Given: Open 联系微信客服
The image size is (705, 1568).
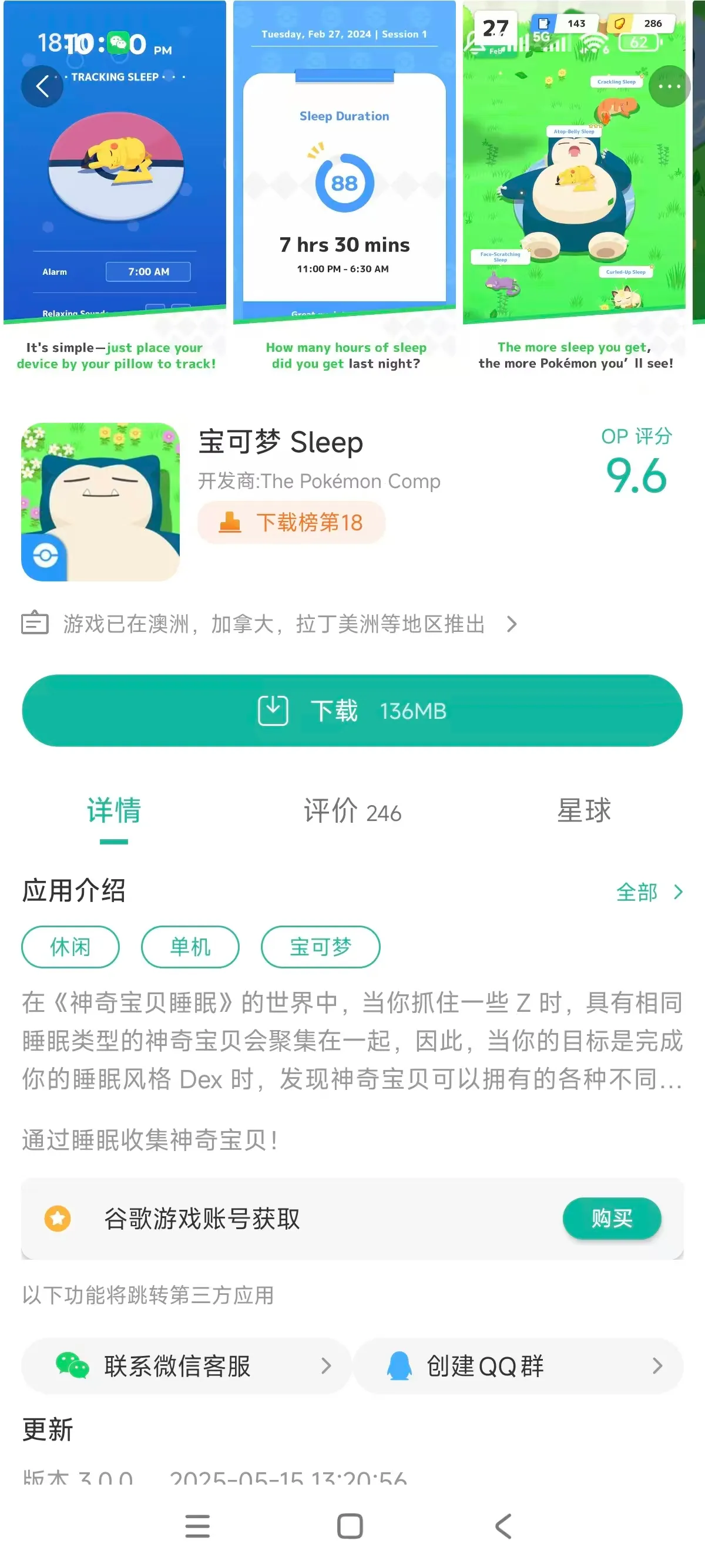Looking at the screenshot, I should click(186, 1366).
